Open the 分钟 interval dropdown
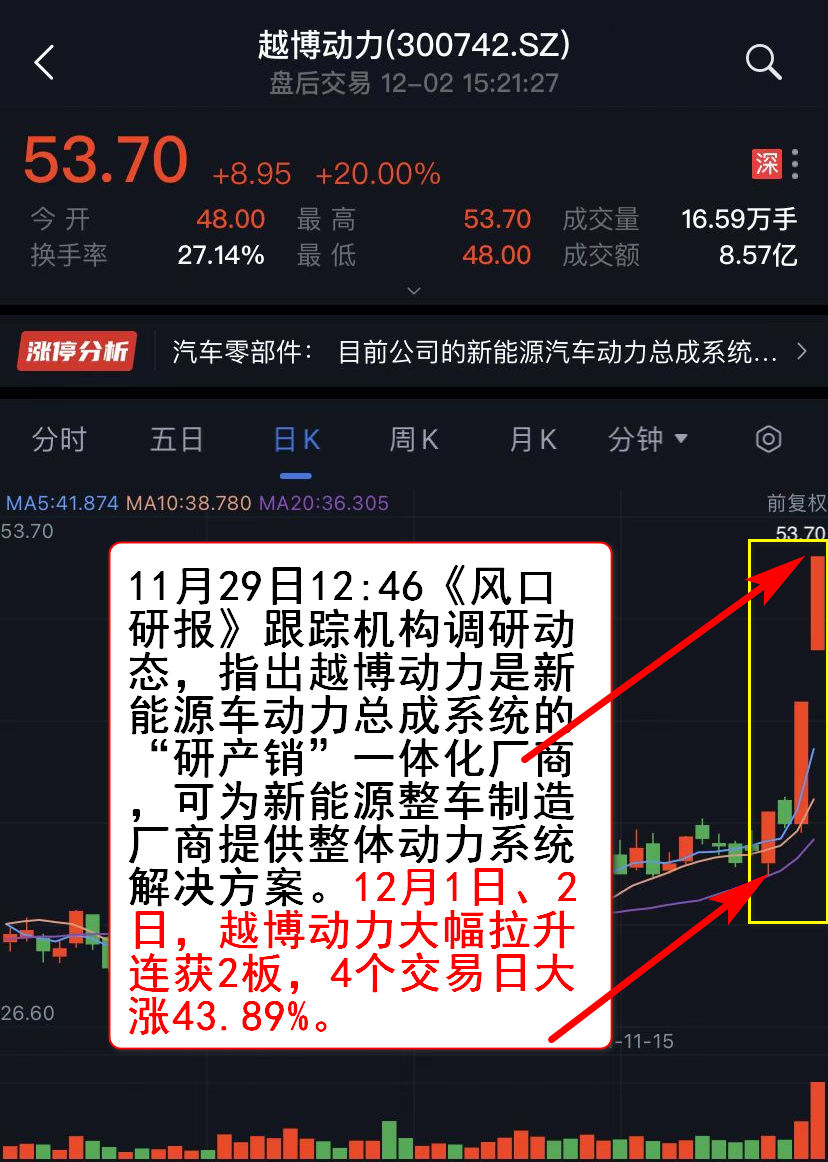The image size is (828, 1162). click(648, 439)
